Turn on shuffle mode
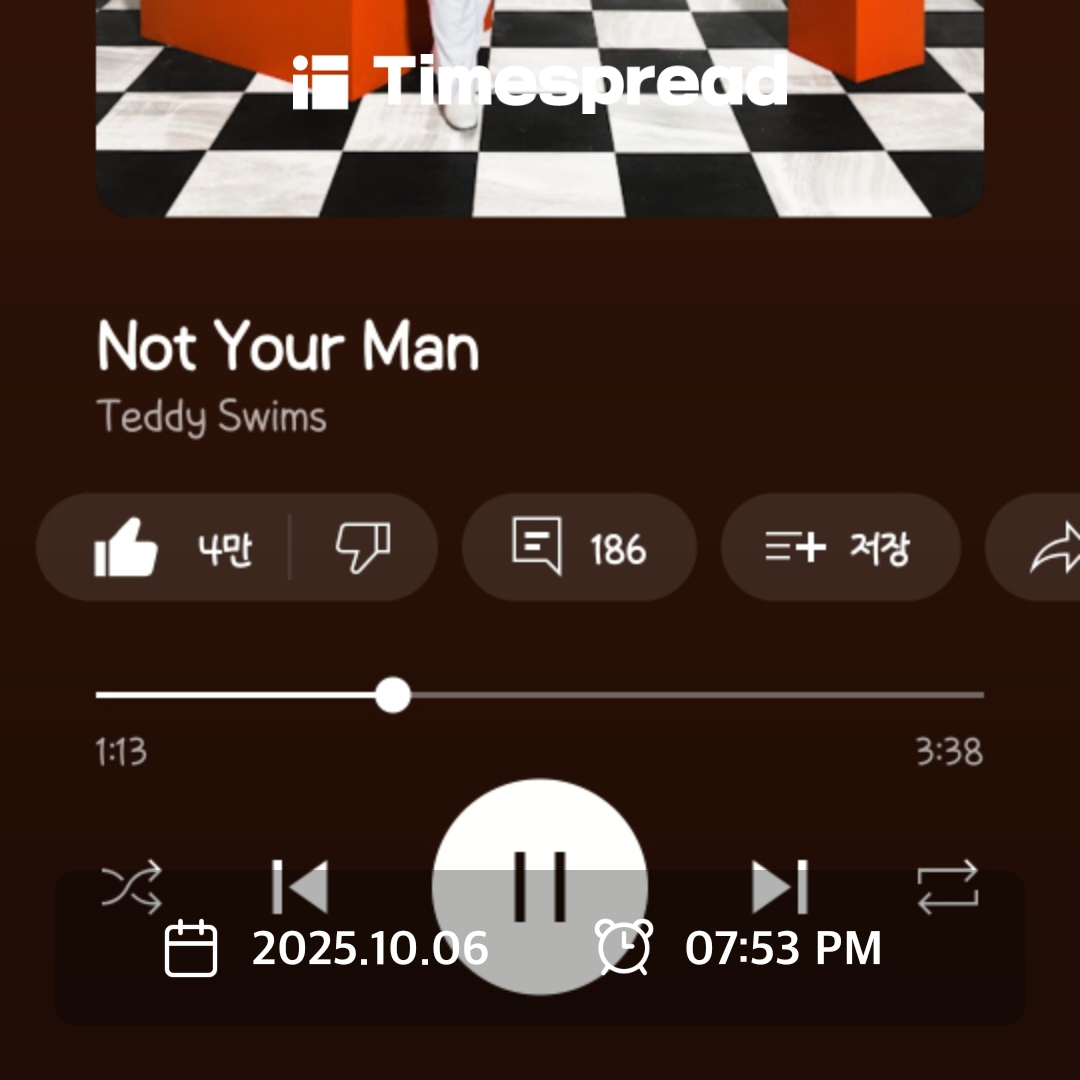 point(131,886)
